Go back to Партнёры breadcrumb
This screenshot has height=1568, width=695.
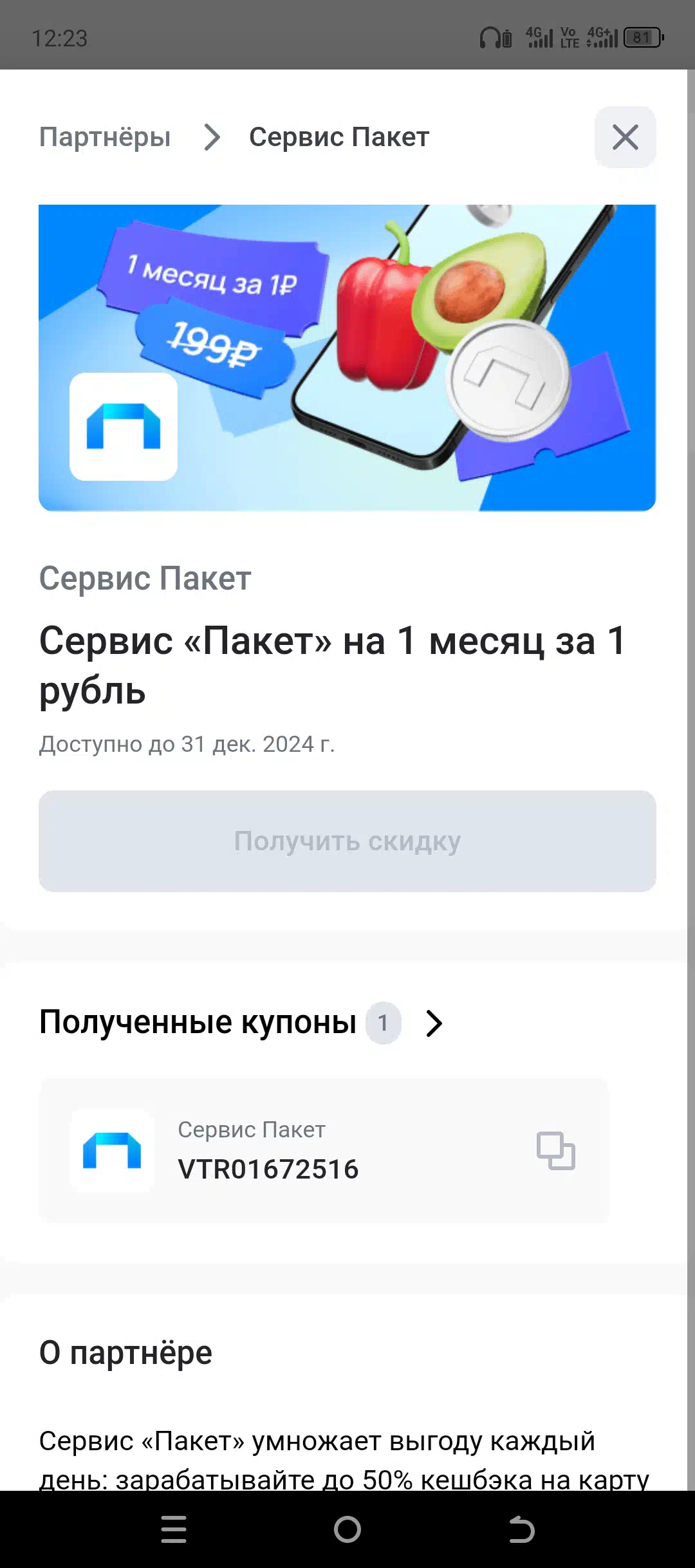[x=105, y=137]
